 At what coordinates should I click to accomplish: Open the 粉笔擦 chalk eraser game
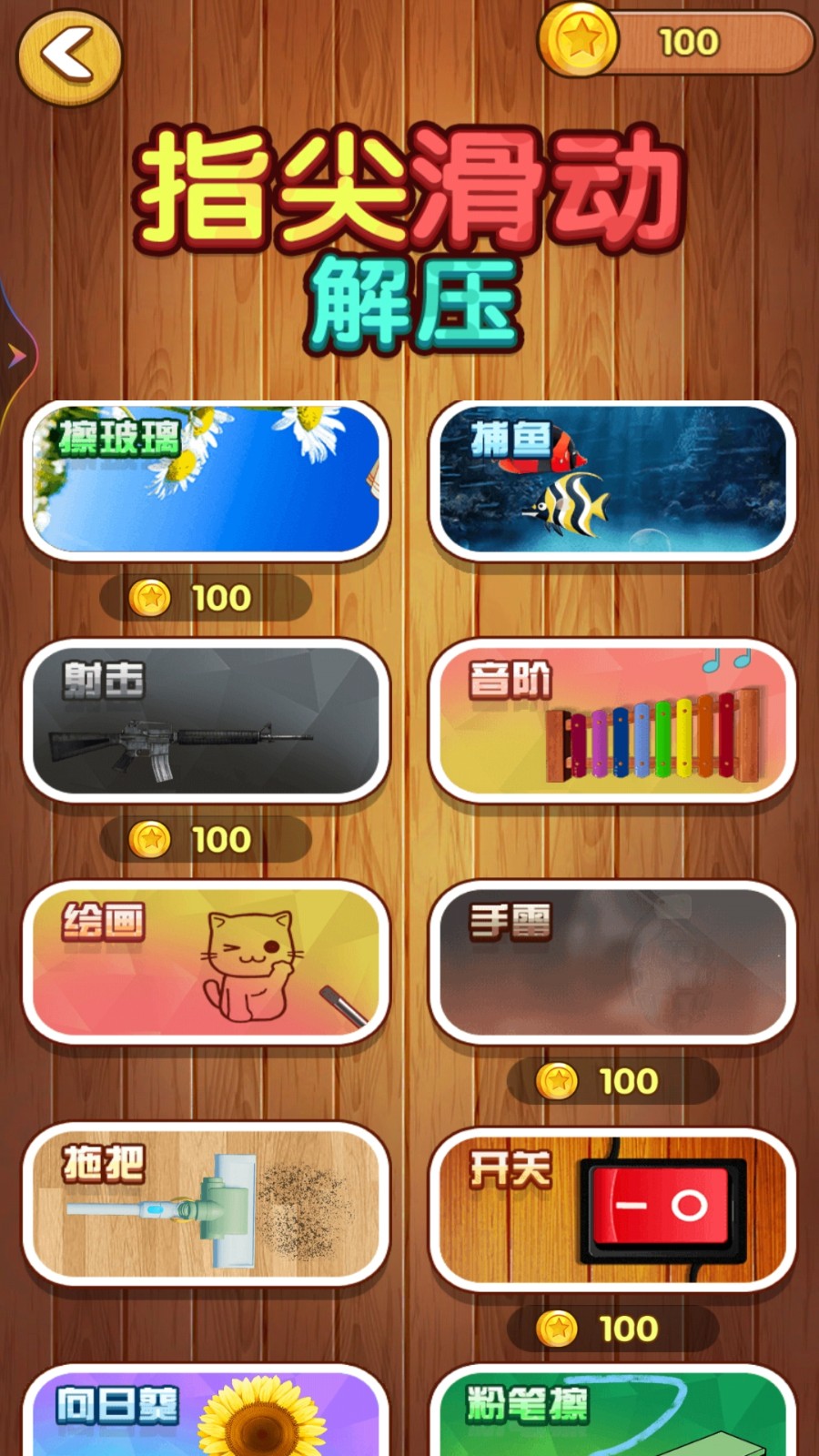coord(612,1415)
